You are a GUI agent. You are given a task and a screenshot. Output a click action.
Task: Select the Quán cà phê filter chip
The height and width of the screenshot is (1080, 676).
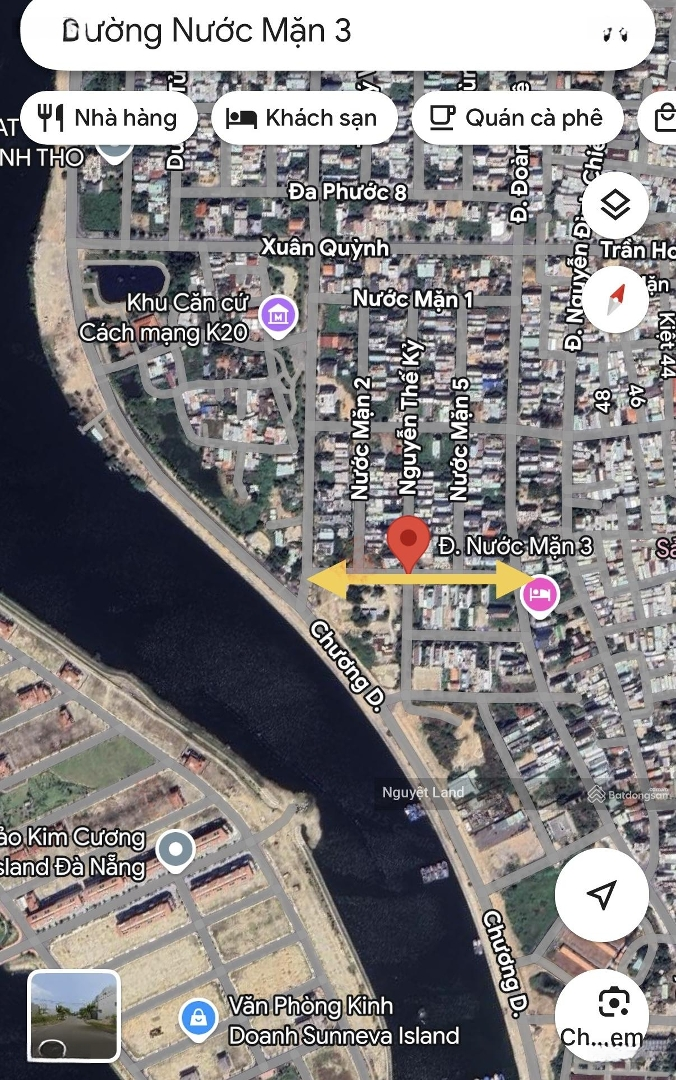point(517,118)
